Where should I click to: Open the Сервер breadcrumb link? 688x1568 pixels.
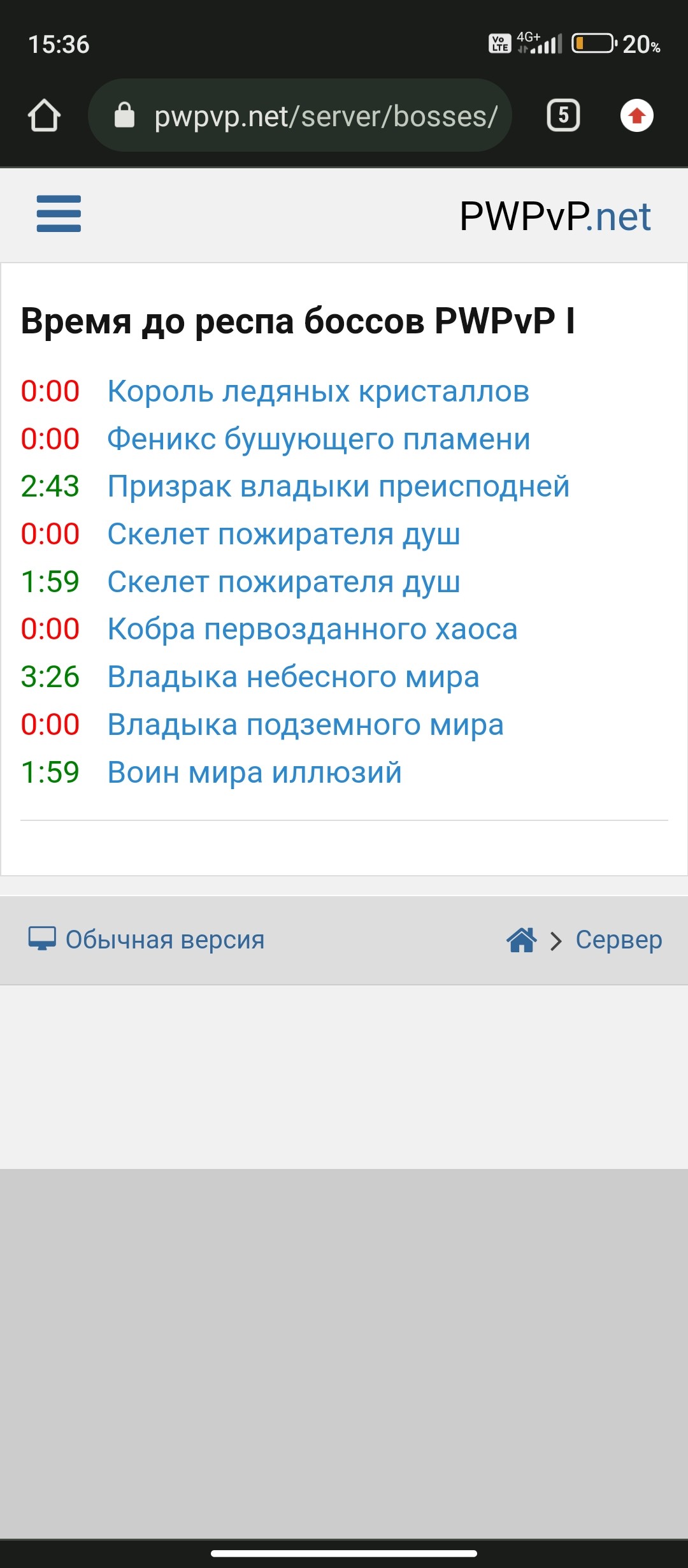(x=619, y=940)
